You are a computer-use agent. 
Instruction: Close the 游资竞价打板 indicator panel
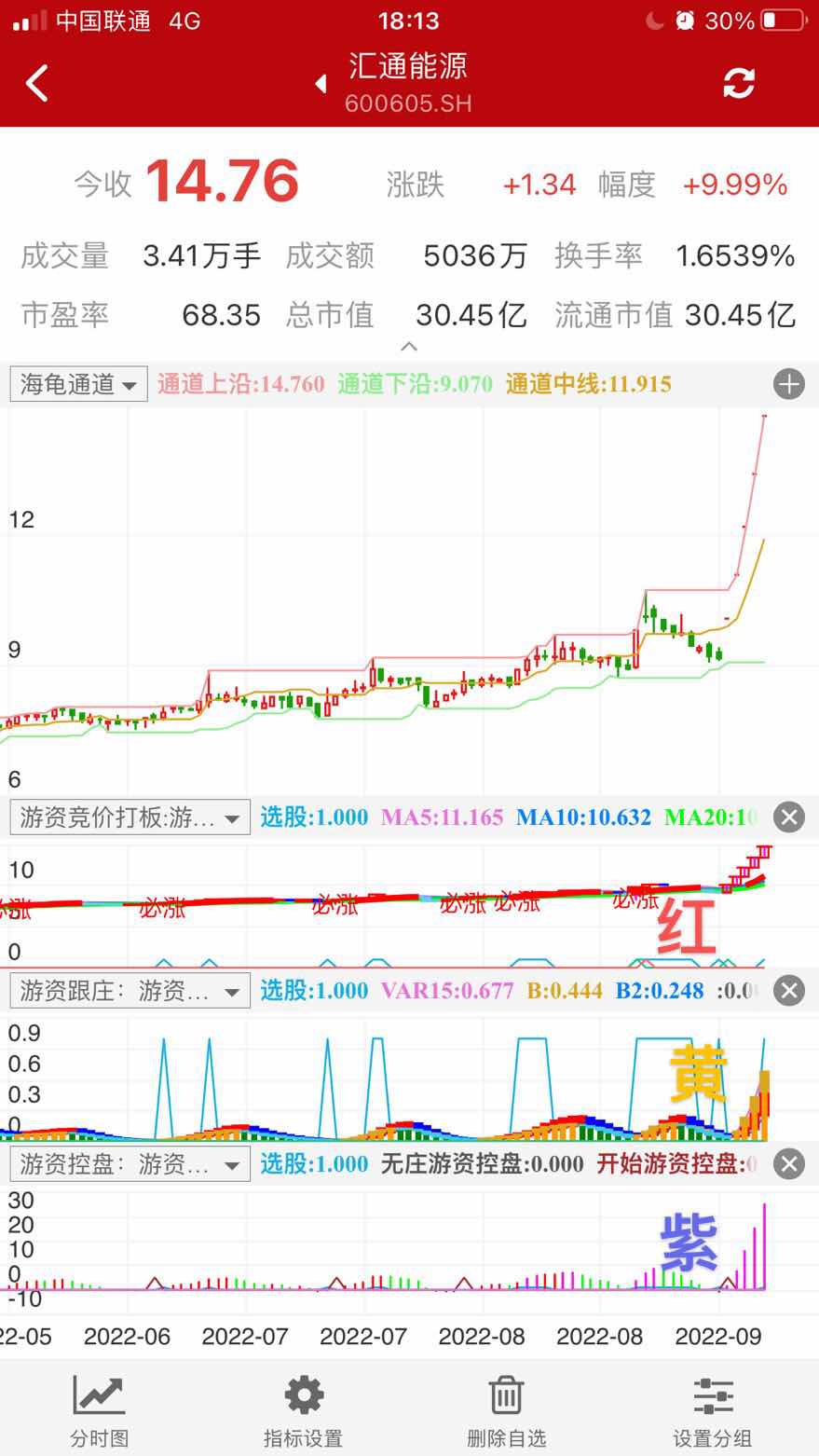[x=788, y=817]
